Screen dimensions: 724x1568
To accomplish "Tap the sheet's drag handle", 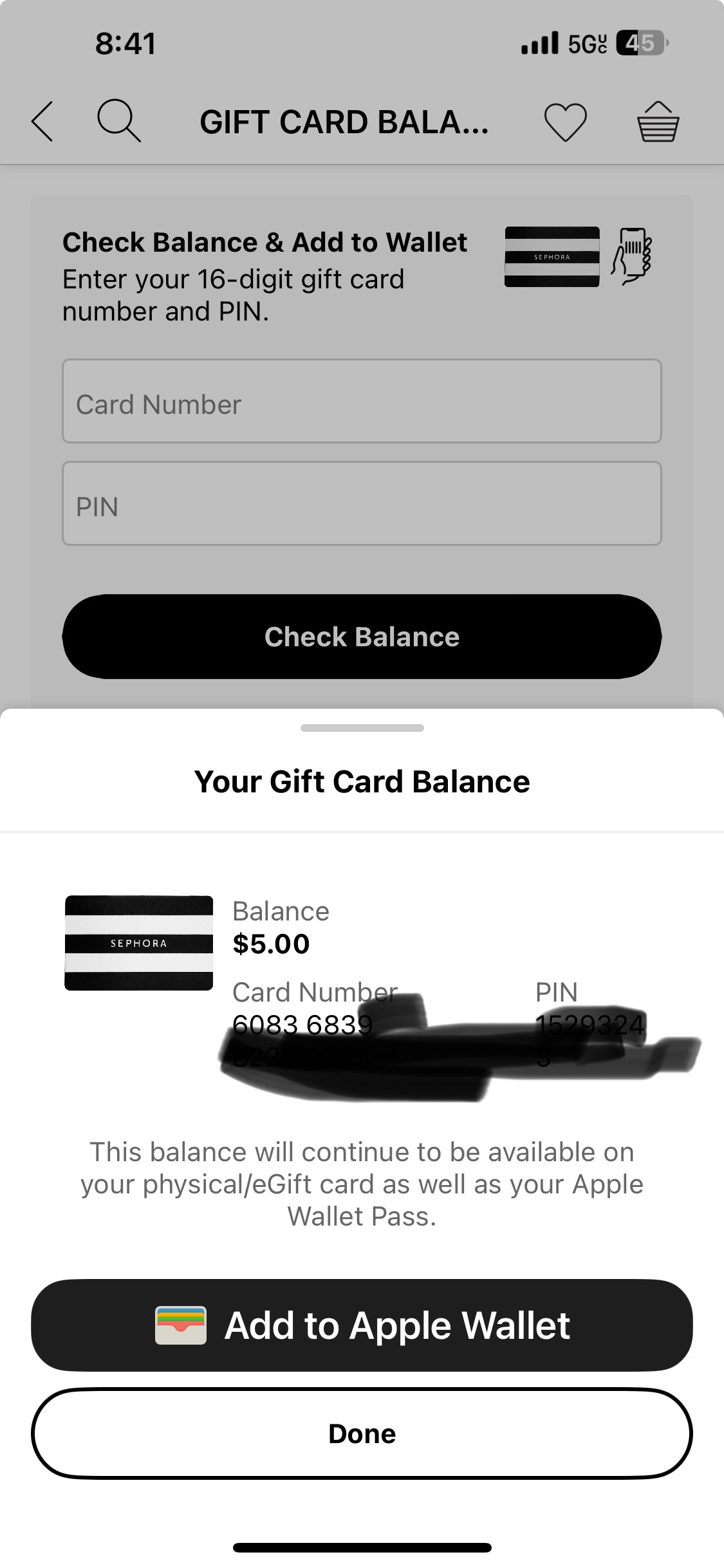I will click(x=362, y=728).
